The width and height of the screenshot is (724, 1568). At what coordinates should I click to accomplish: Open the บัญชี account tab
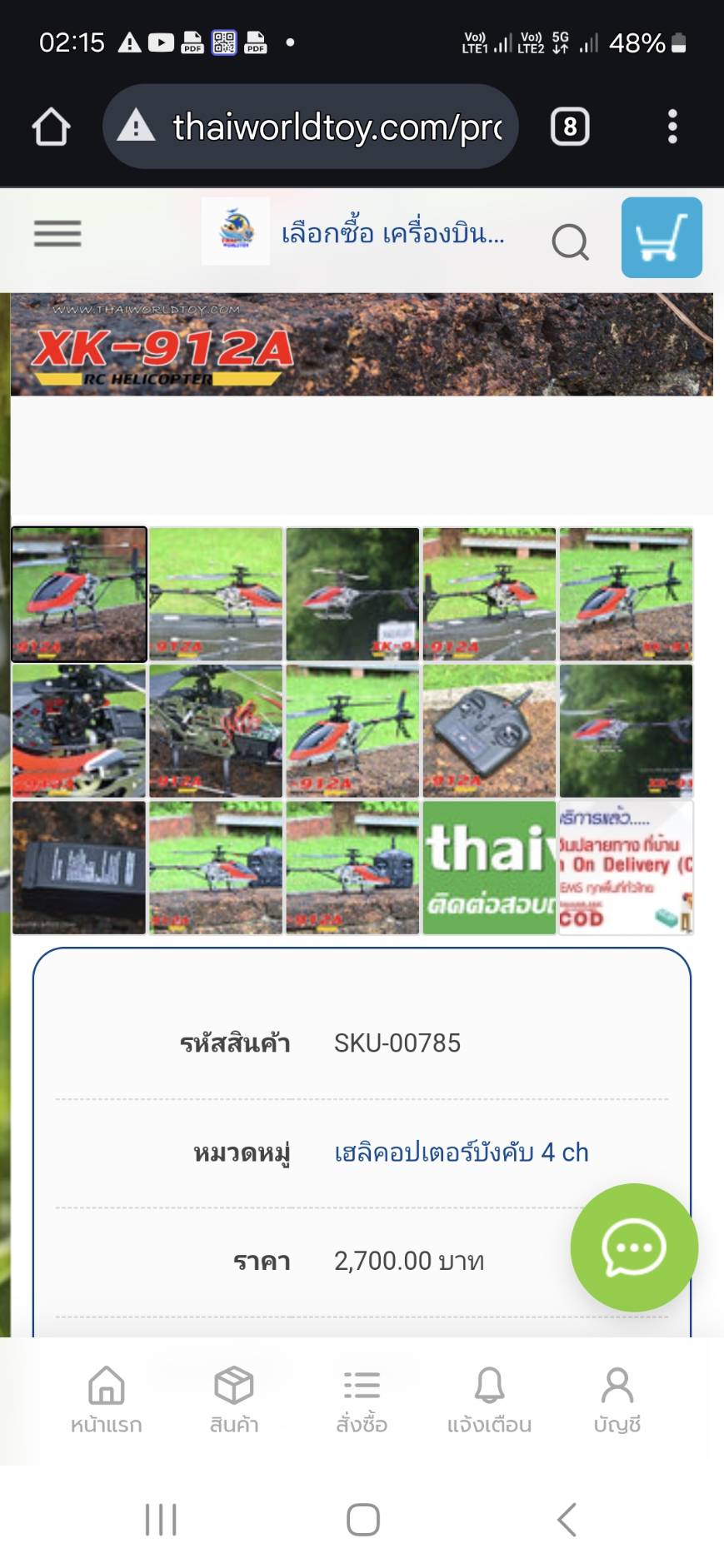point(617,1400)
